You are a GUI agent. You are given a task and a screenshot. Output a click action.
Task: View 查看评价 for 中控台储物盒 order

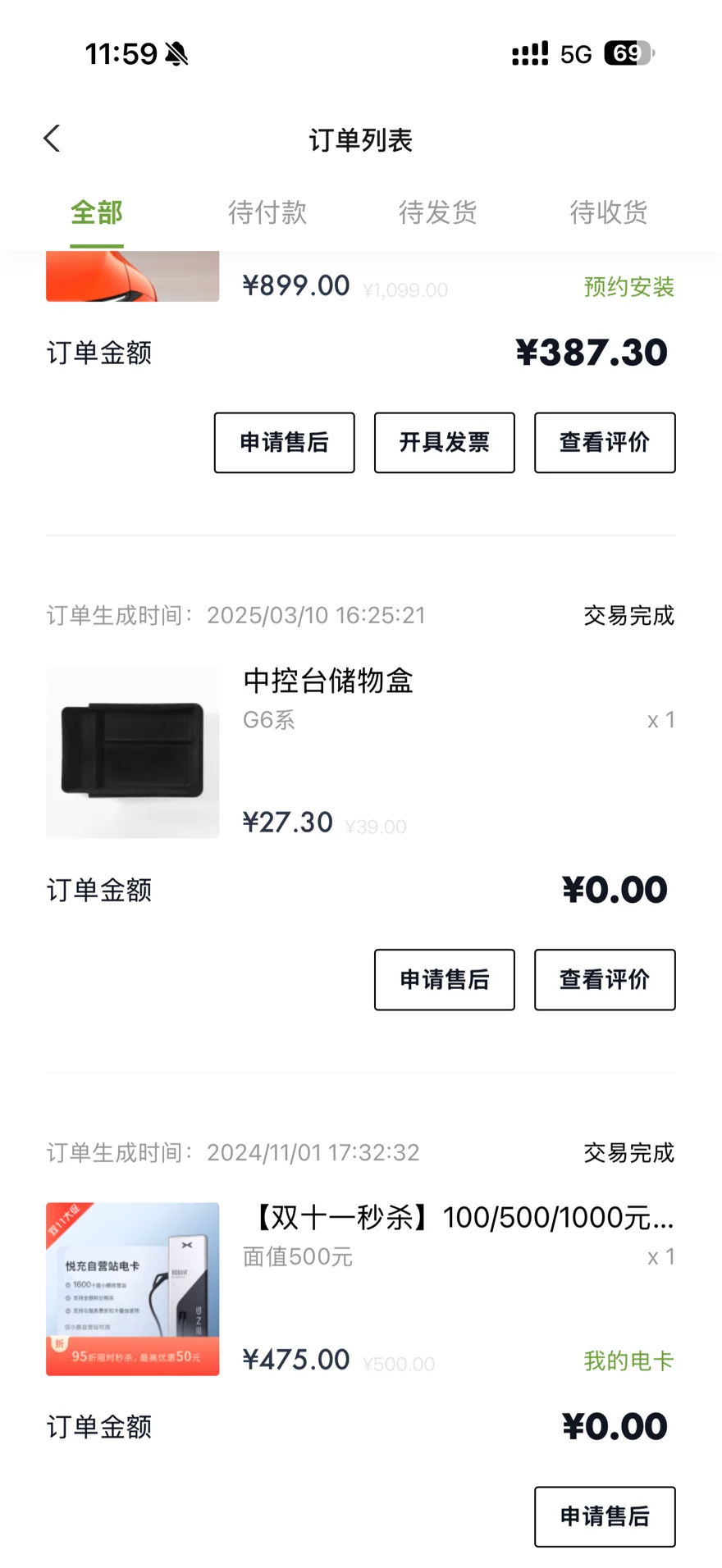tap(605, 980)
